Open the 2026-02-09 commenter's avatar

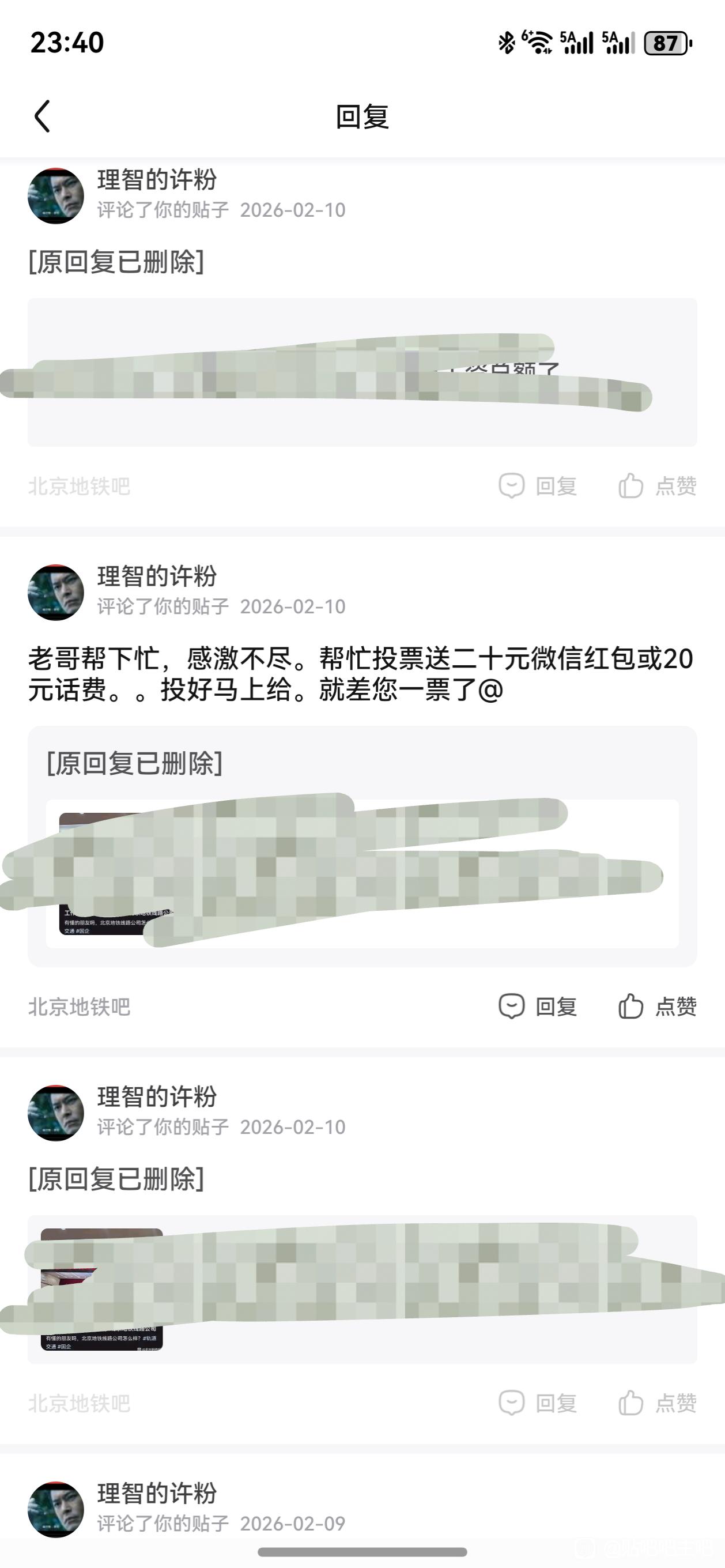(56, 1509)
